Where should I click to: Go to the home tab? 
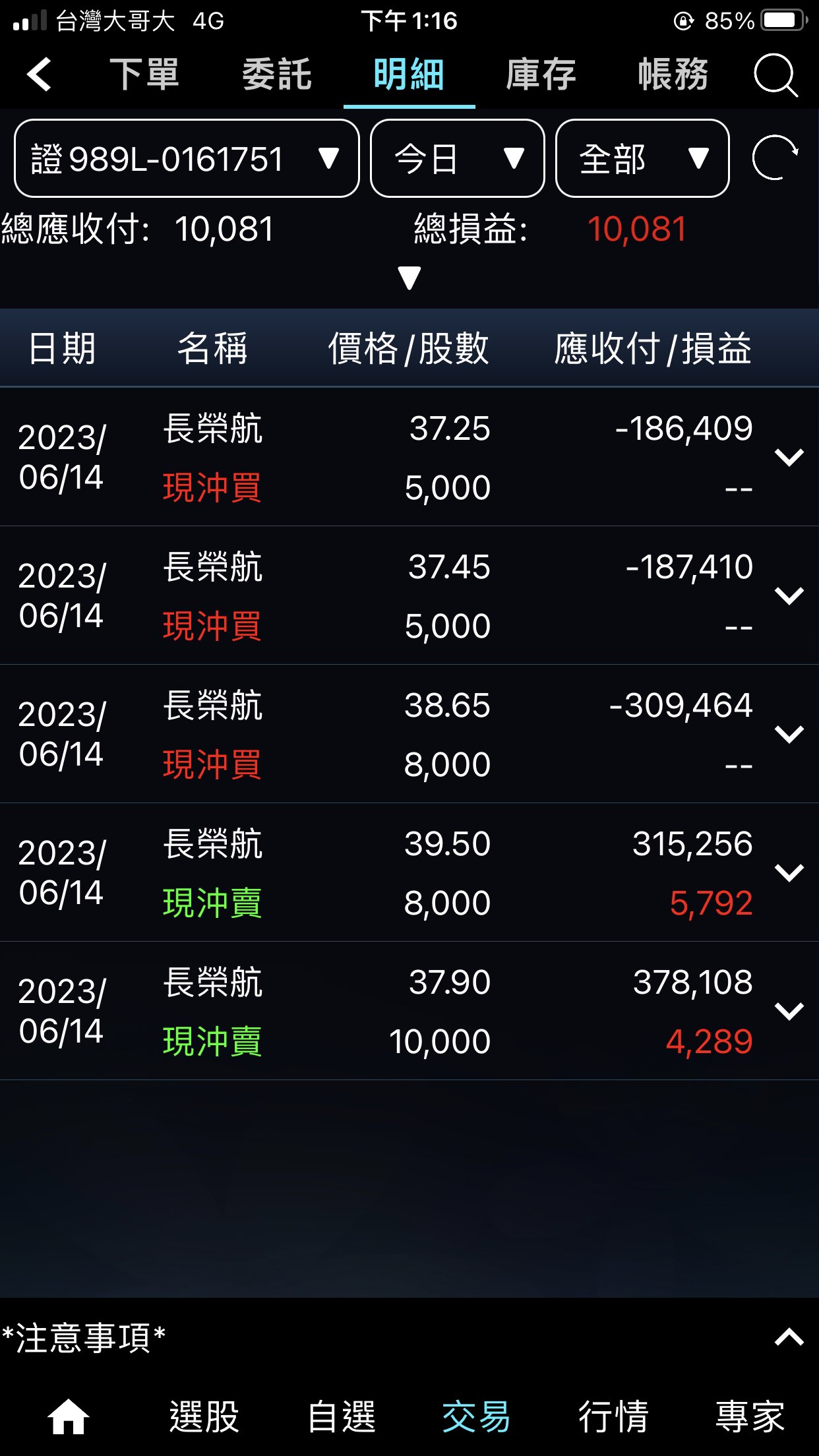tap(69, 1417)
